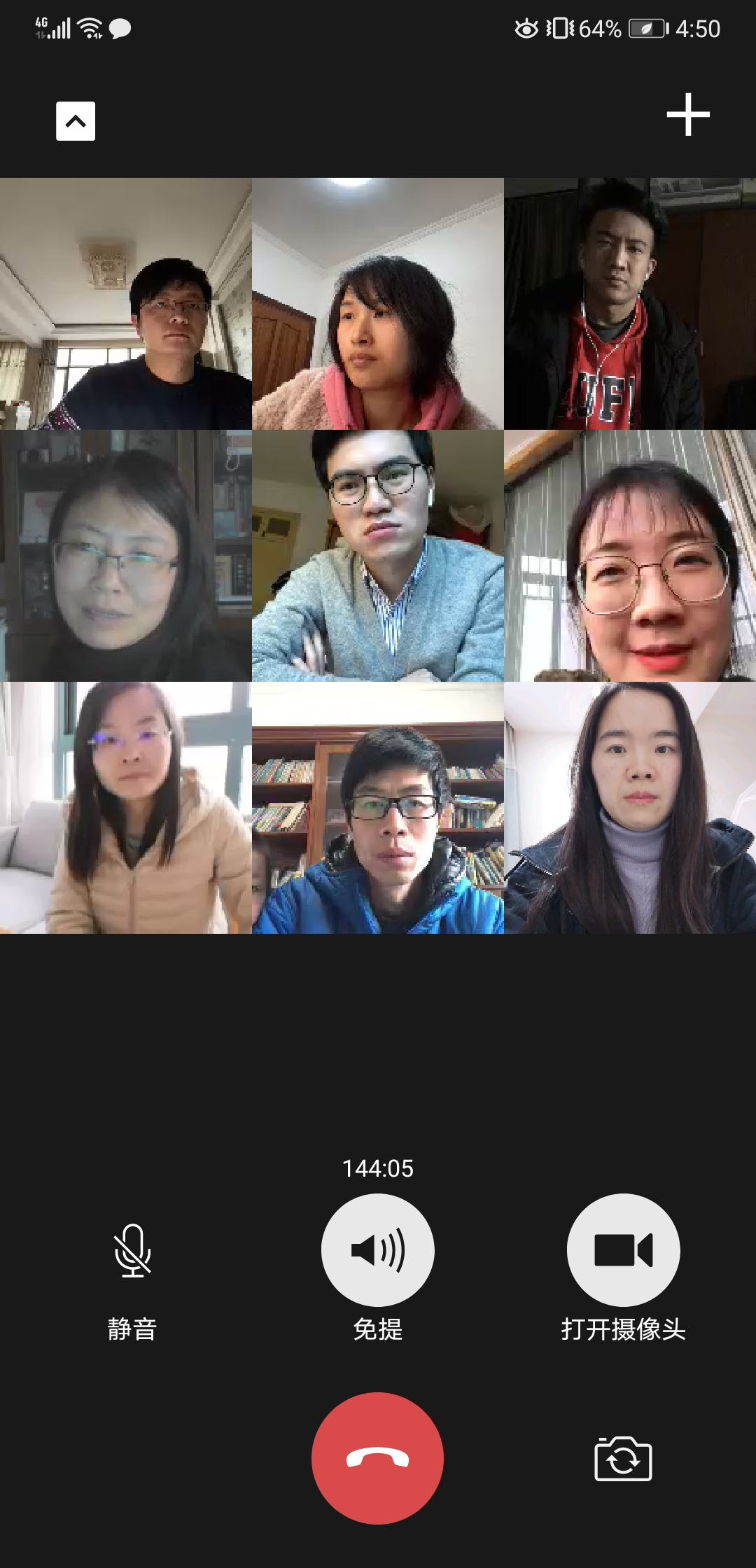The image size is (756, 1568).
Task: Enlarge the video of man in blue jacket
Action: pyautogui.click(x=378, y=808)
